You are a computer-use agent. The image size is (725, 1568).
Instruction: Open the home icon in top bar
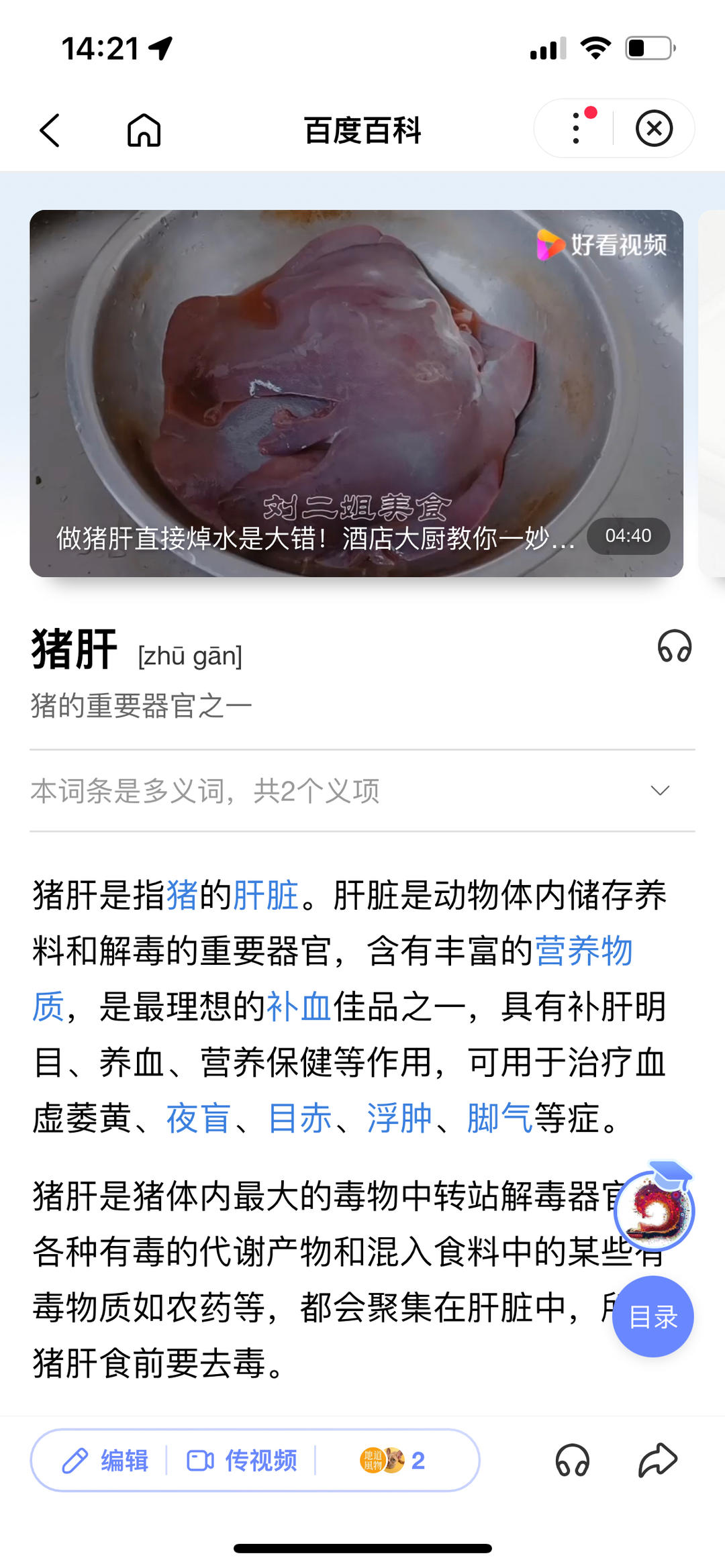pos(144,129)
